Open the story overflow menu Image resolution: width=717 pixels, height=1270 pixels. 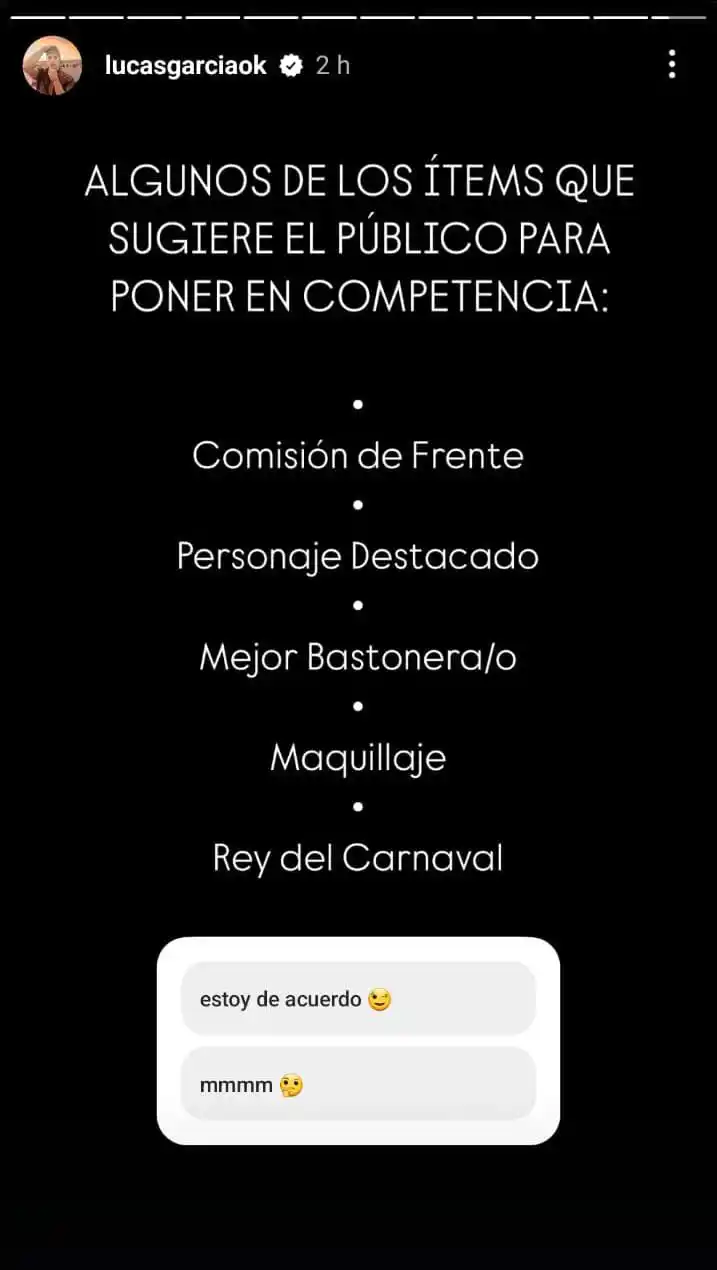pyautogui.click(x=671, y=65)
